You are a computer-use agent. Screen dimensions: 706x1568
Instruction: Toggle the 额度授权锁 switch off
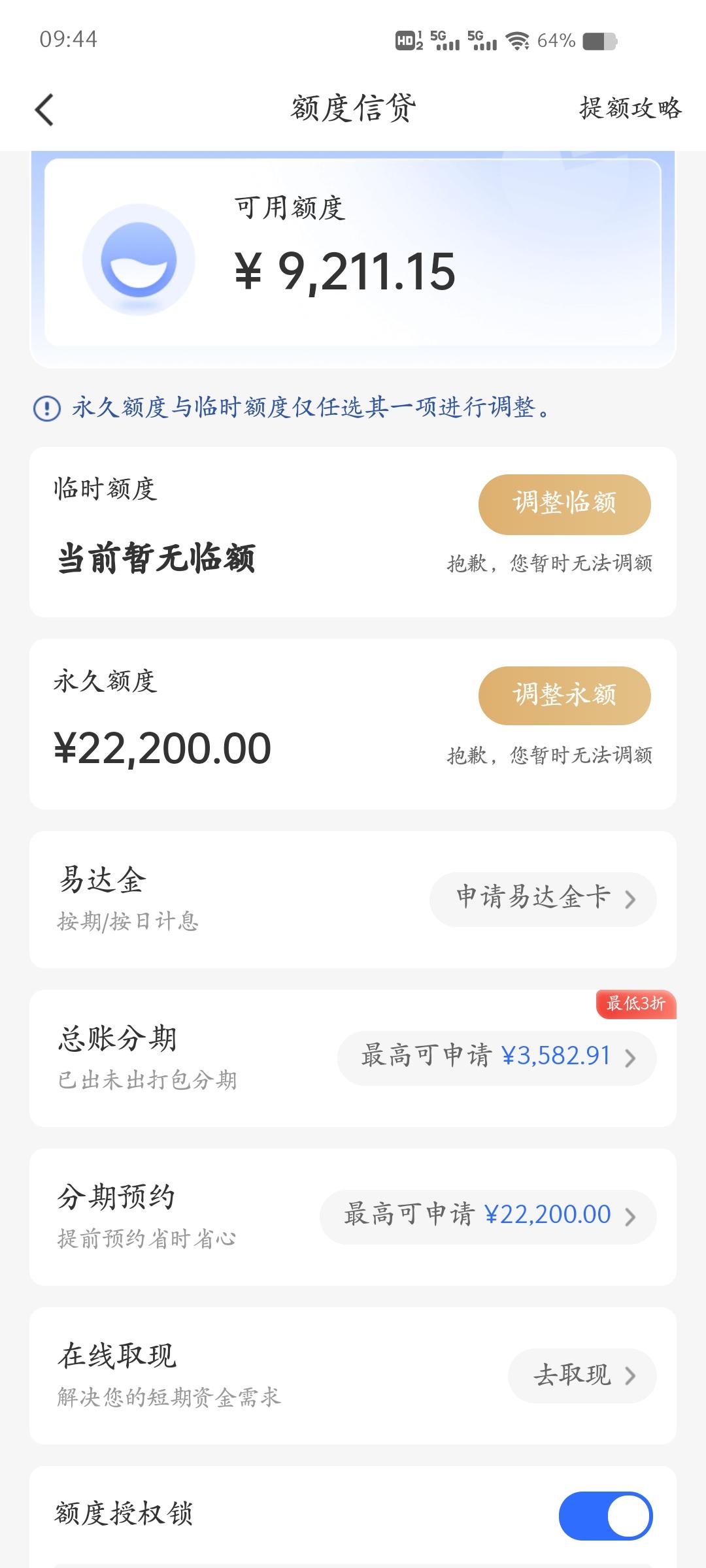tap(605, 1516)
